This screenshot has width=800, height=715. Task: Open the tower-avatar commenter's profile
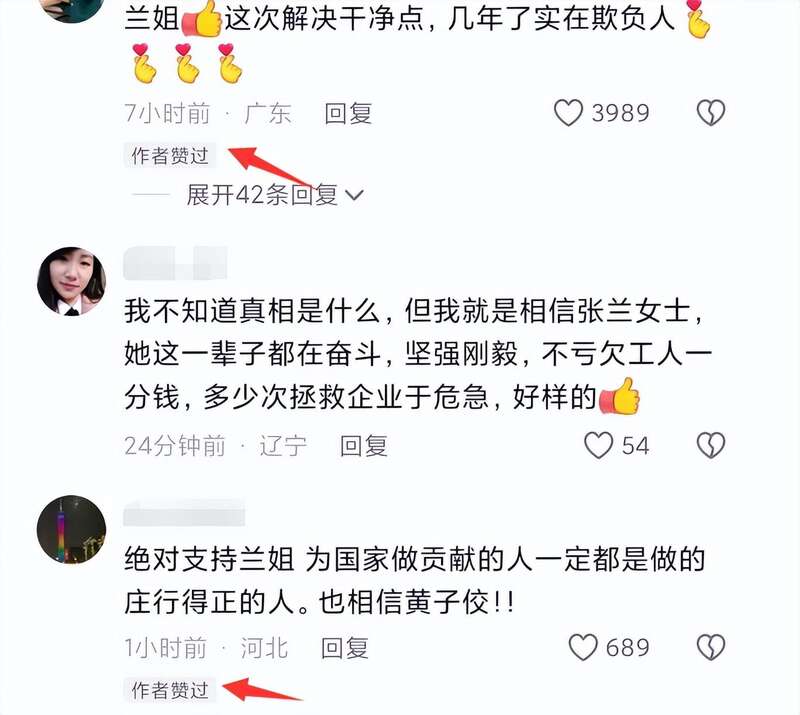(71, 530)
